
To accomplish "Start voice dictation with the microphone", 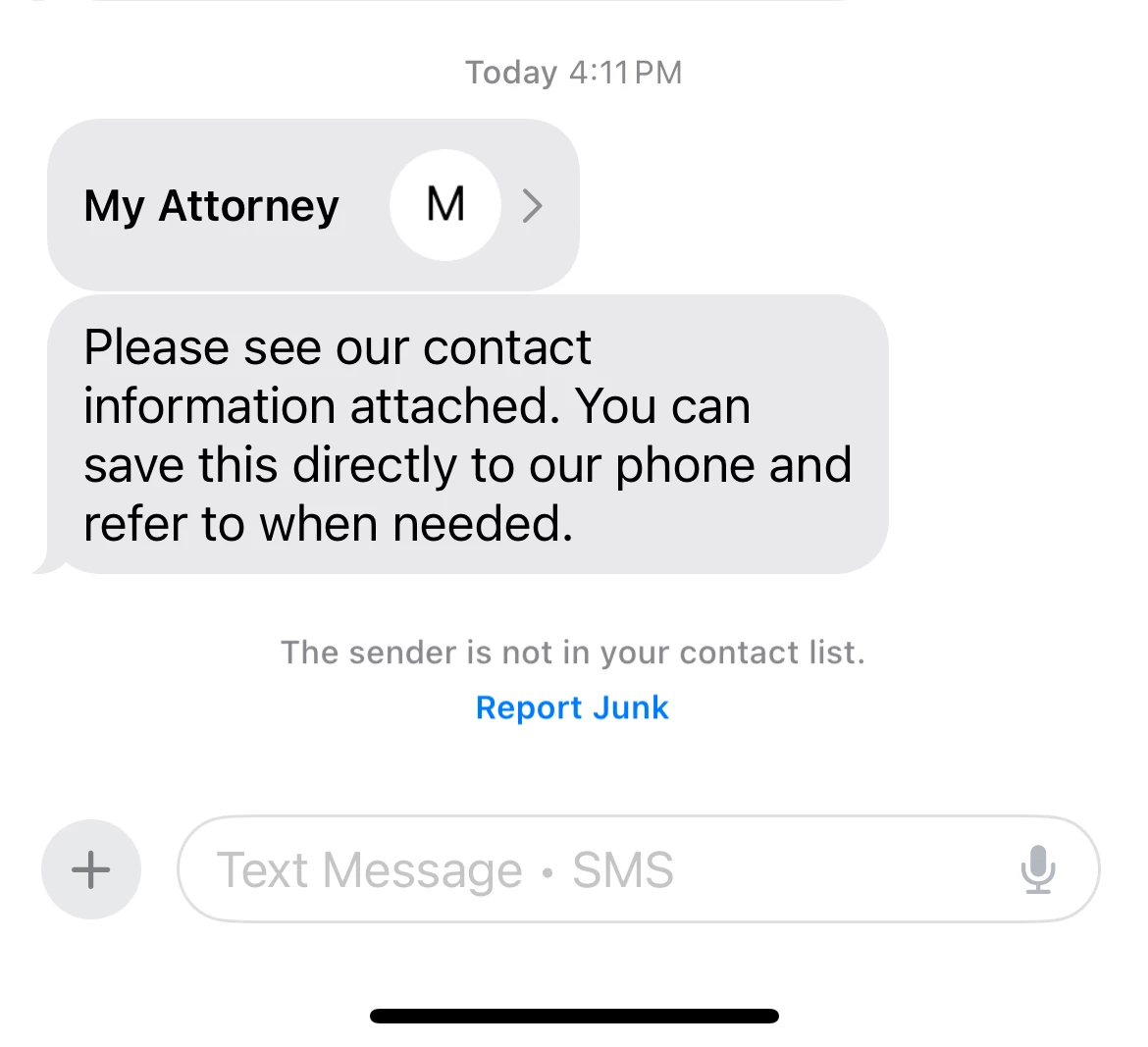I will [1037, 869].
